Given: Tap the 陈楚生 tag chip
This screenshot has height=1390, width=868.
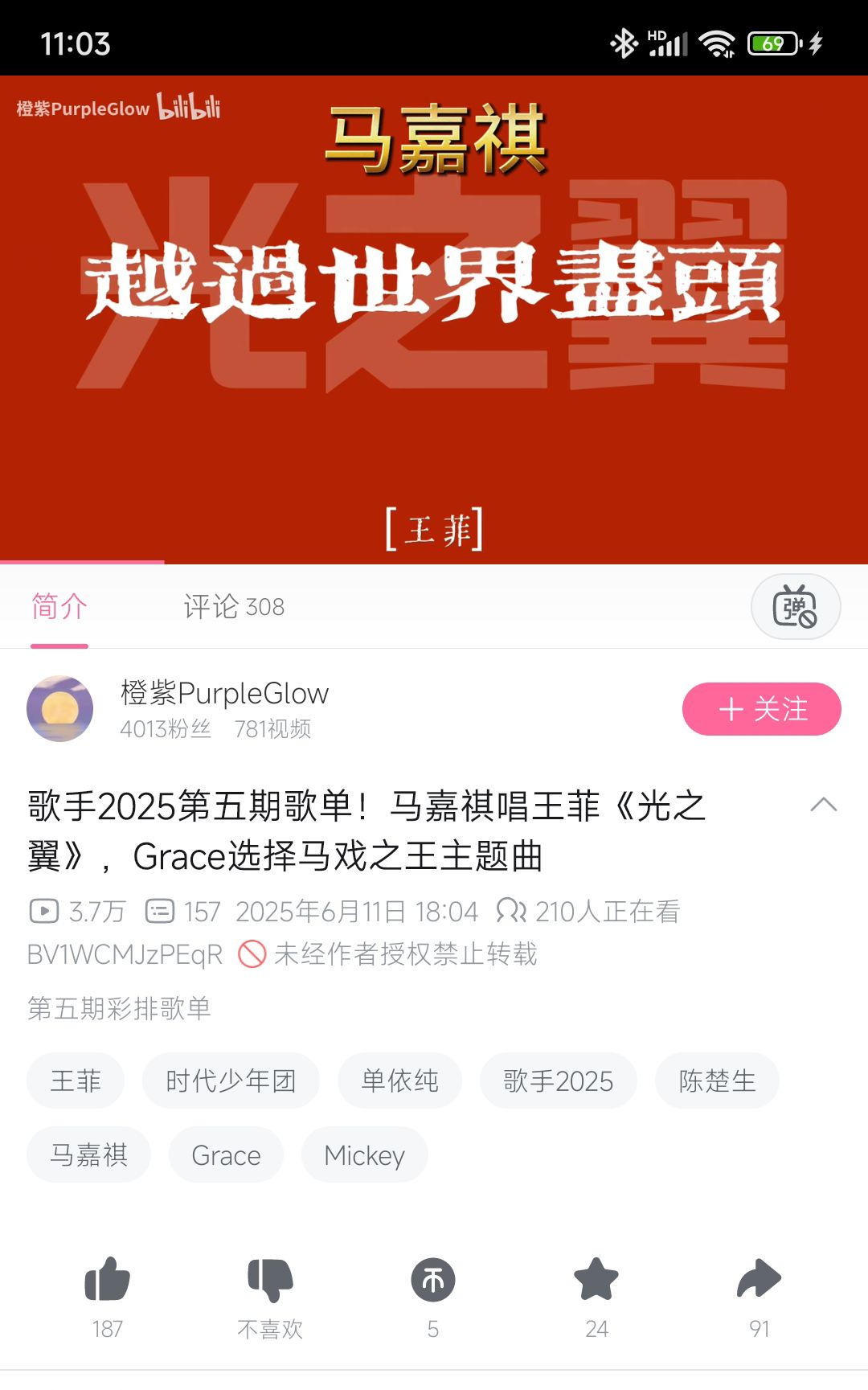Looking at the screenshot, I should pos(717,1080).
